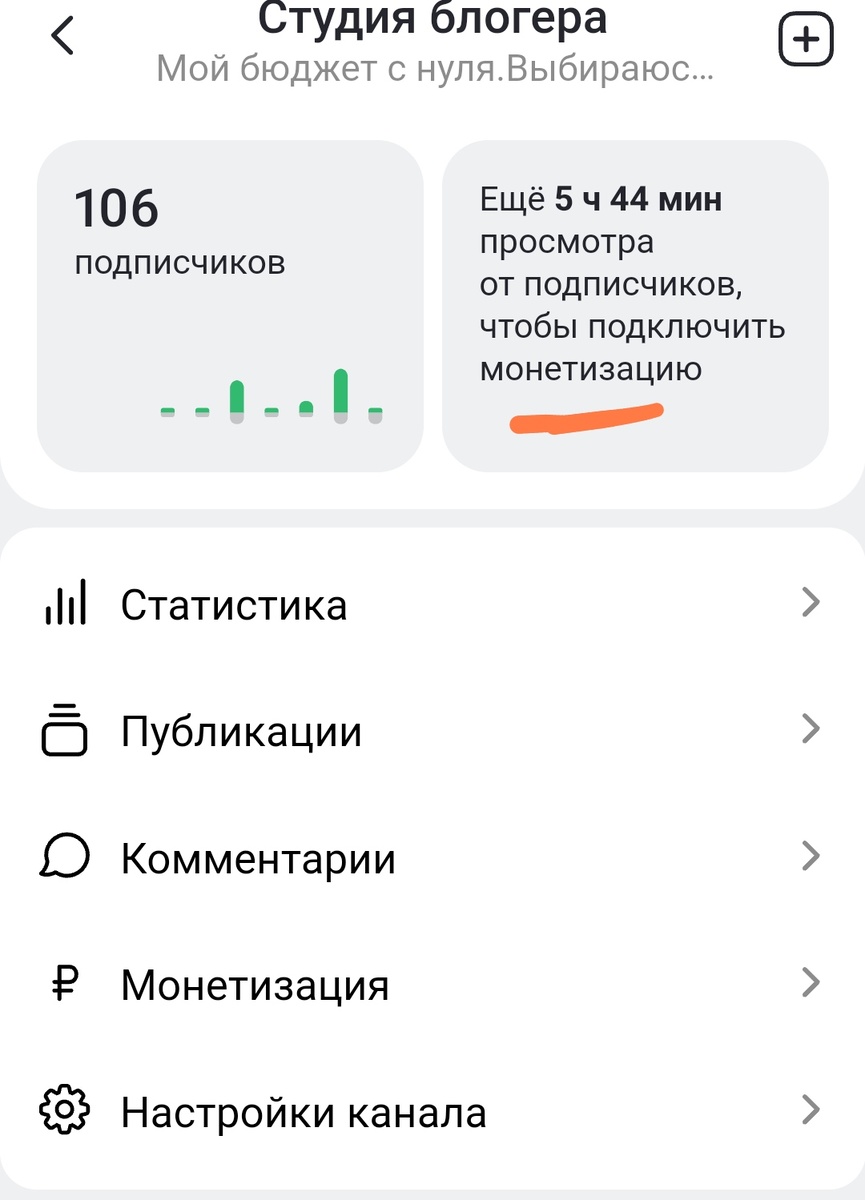The width and height of the screenshot is (865, 1200).
Task: View Комментарии
Action: pyautogui.click(x=432, y=859)
